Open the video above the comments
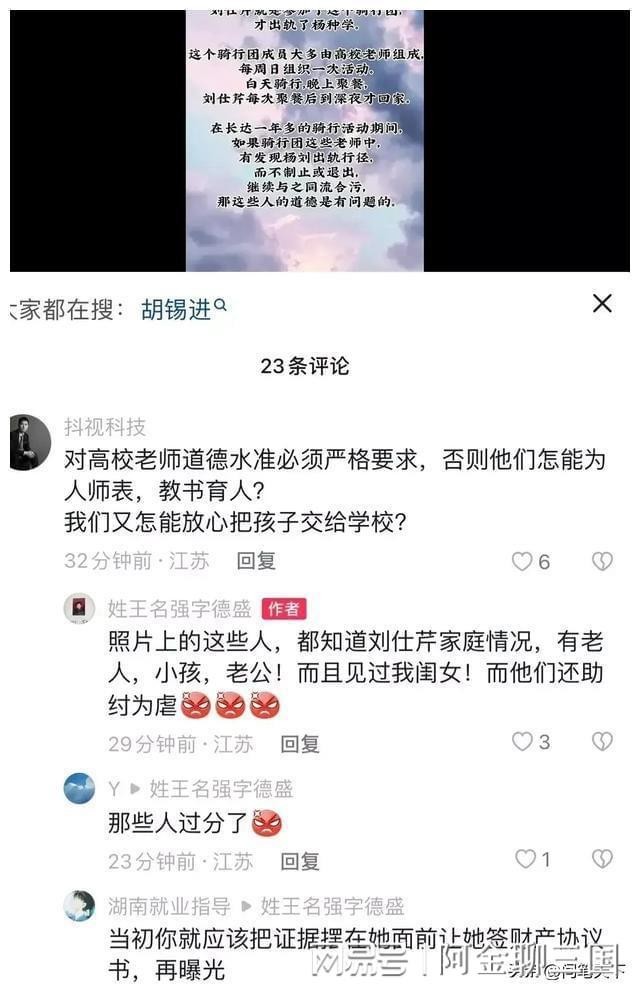The image size is (640, 993). tap(304, 140)
